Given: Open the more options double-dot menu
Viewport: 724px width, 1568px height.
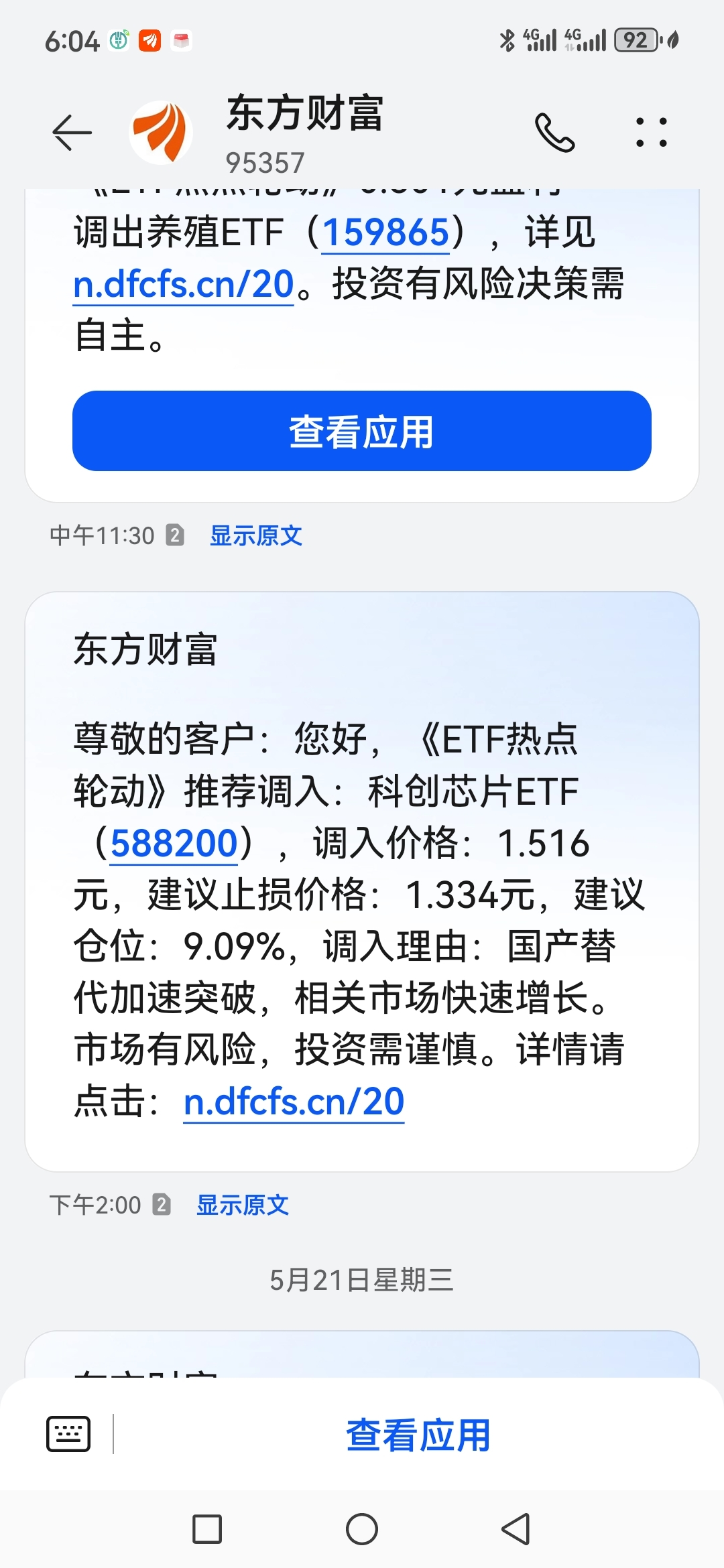Looking at the screenshot, I should [651, 131].
